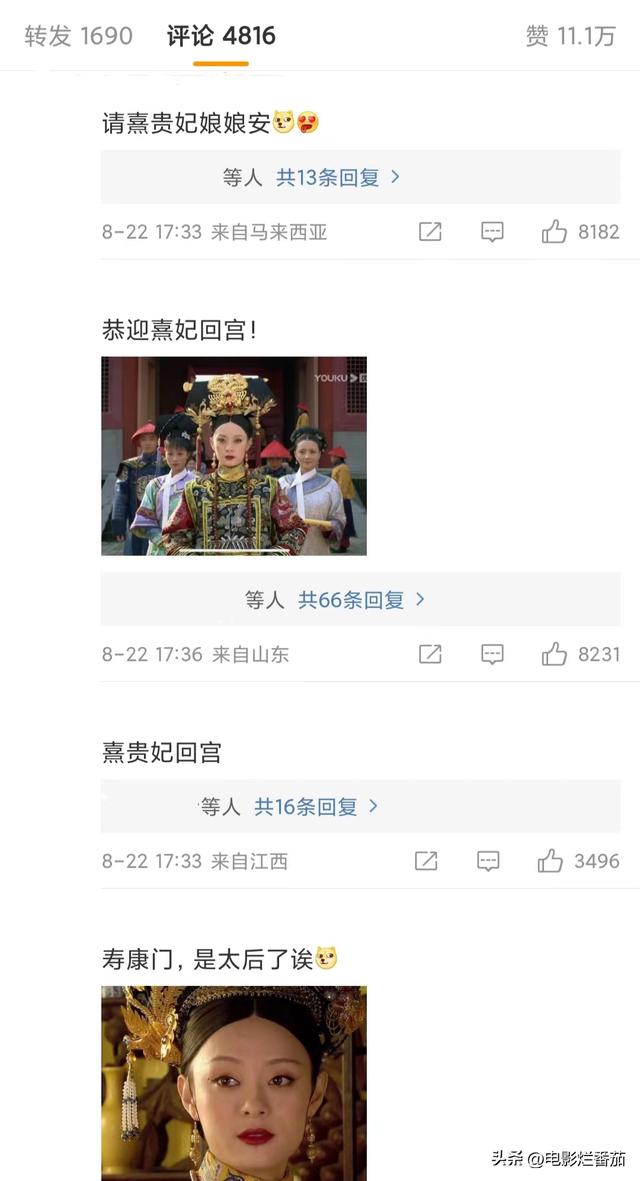Reply to the 请熹贵妃娘娘安 comment
640x1181 pixels.
click(492, 231)
